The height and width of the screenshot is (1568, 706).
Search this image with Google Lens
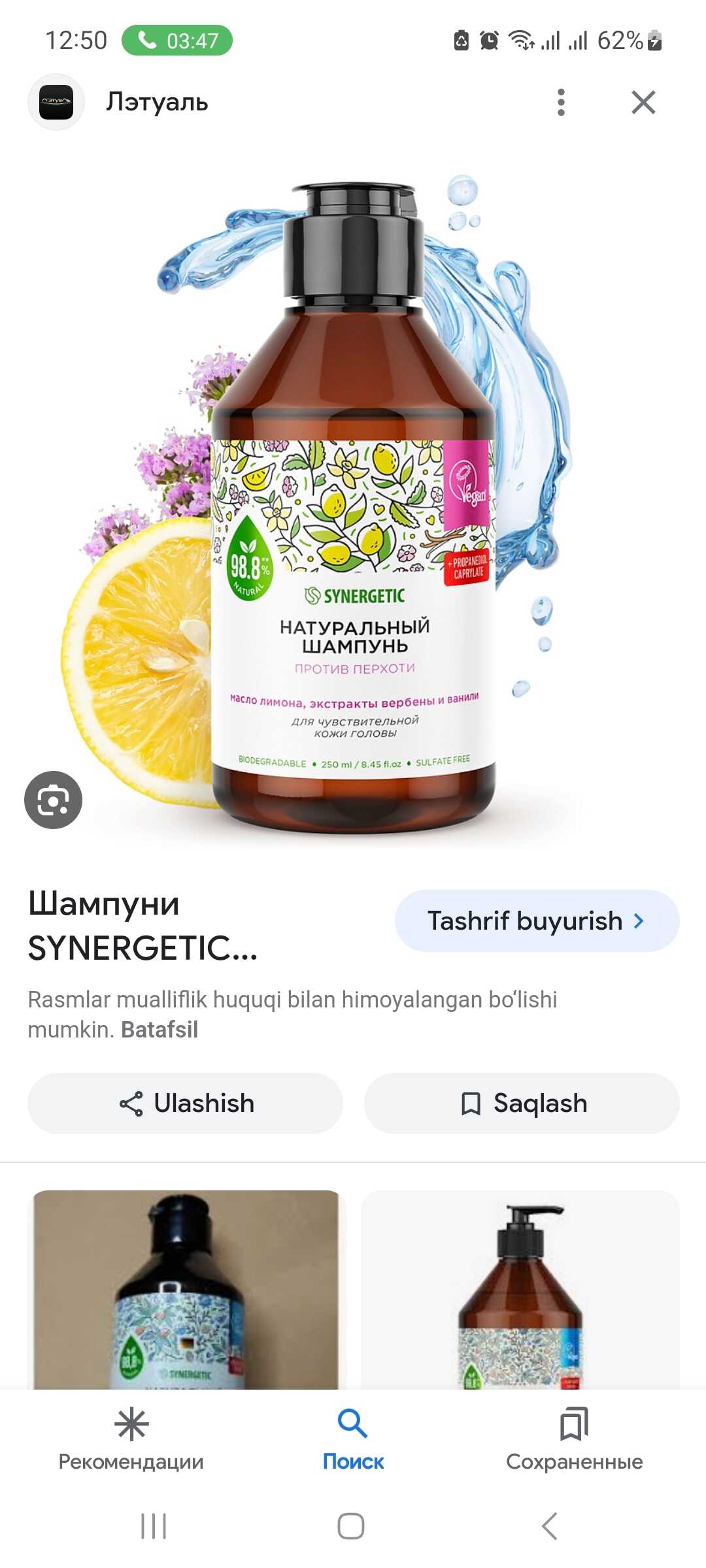click(x=53, y=800)
